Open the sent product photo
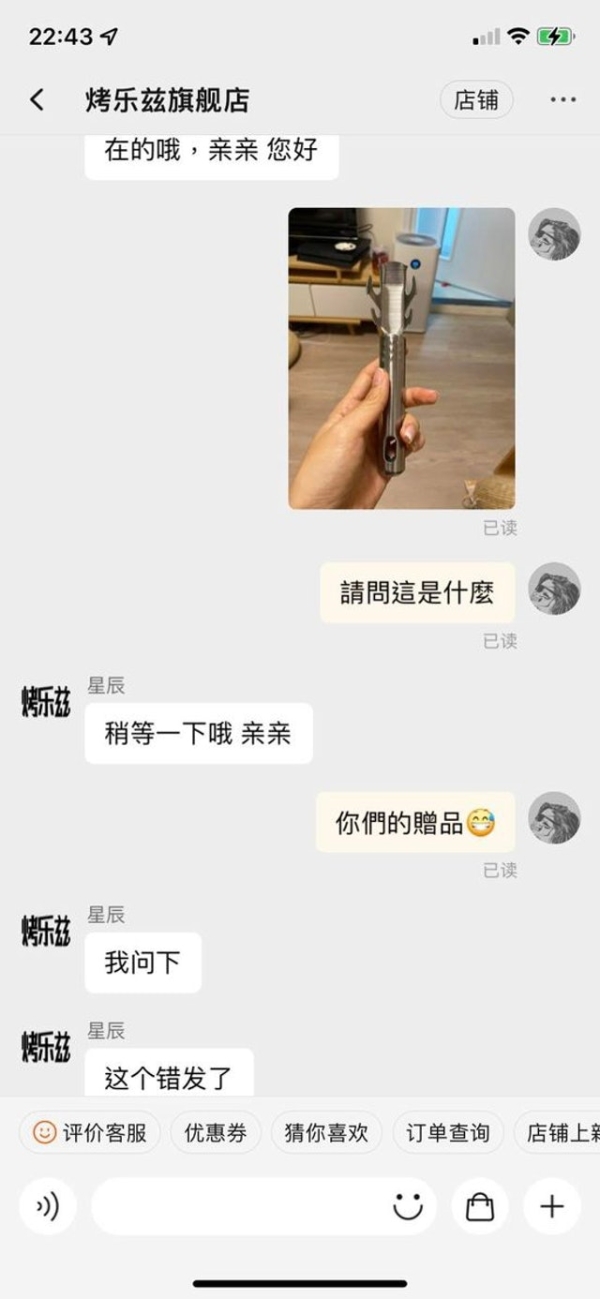Image resolution: width=600 pixels, height=1299 pixels. pyautogui.click(x=402, y=358)
